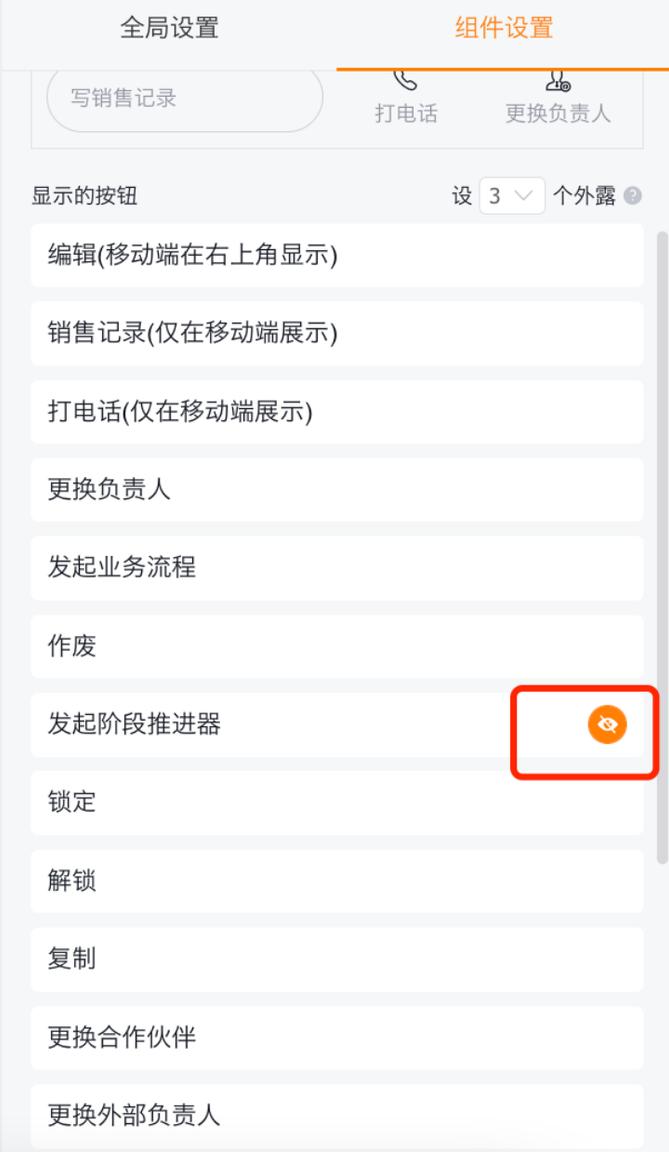Tap the 更换外部负责人 row

(336, 1115)
